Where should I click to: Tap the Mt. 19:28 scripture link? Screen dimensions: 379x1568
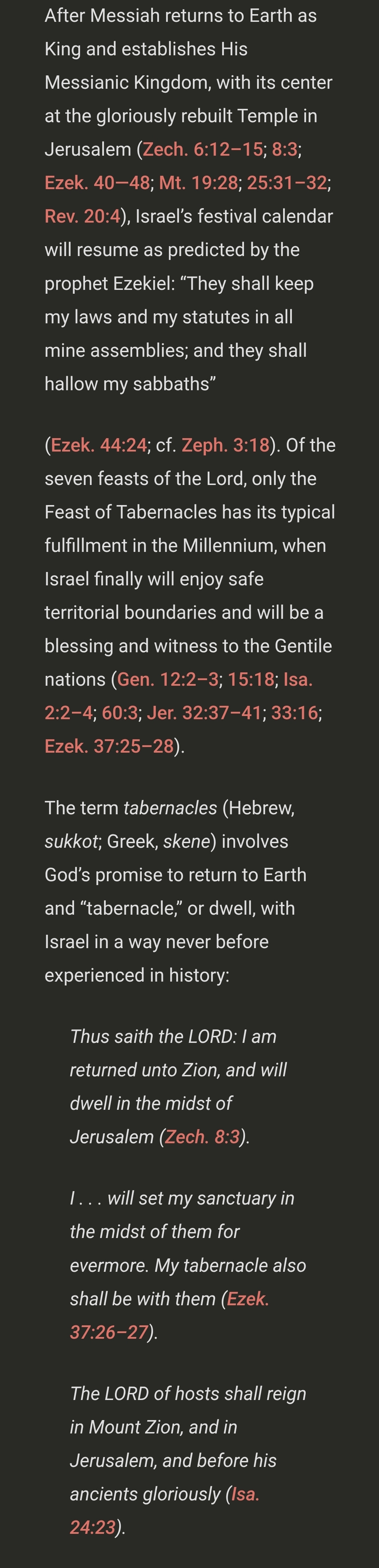(x=198, y=182)
